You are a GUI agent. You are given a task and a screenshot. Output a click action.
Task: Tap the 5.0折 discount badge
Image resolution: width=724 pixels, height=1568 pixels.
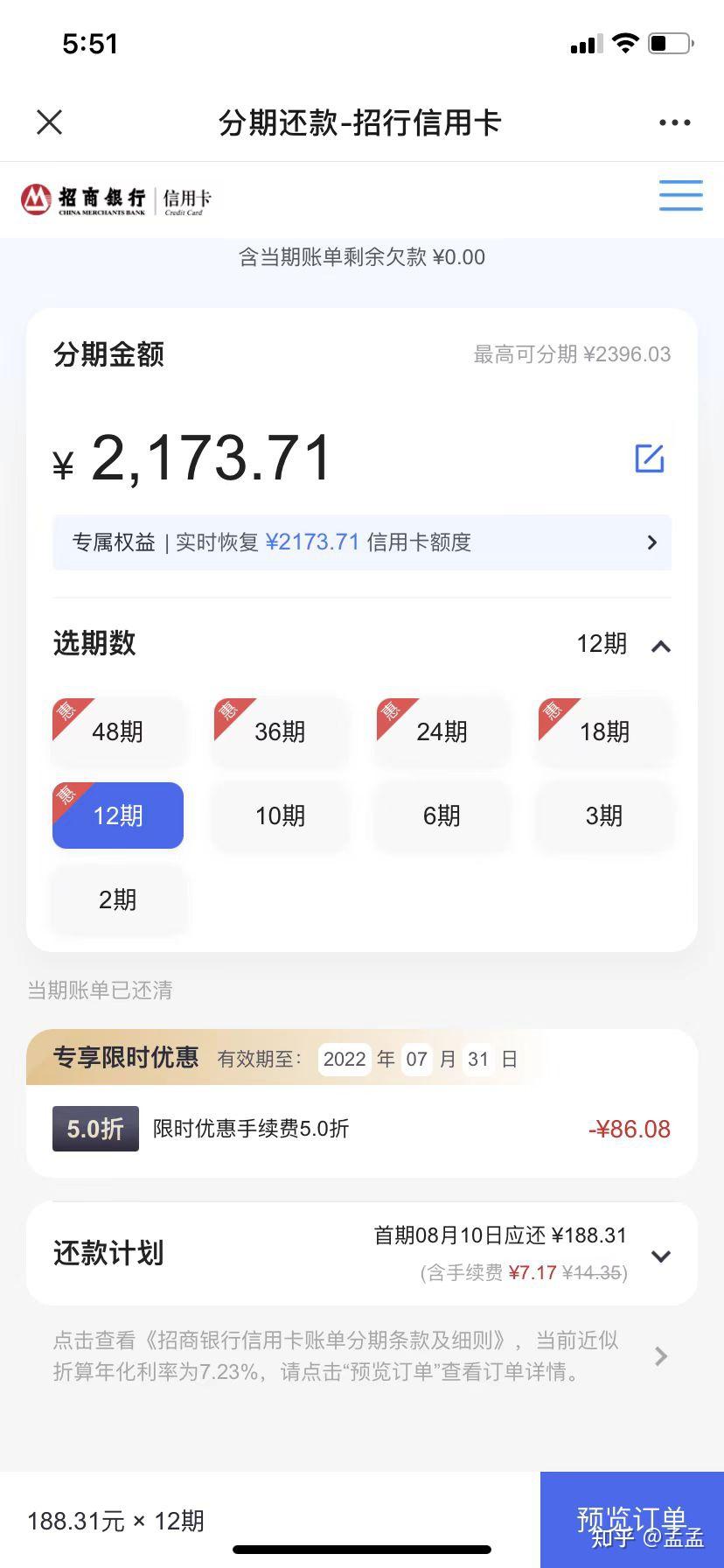94,1129
